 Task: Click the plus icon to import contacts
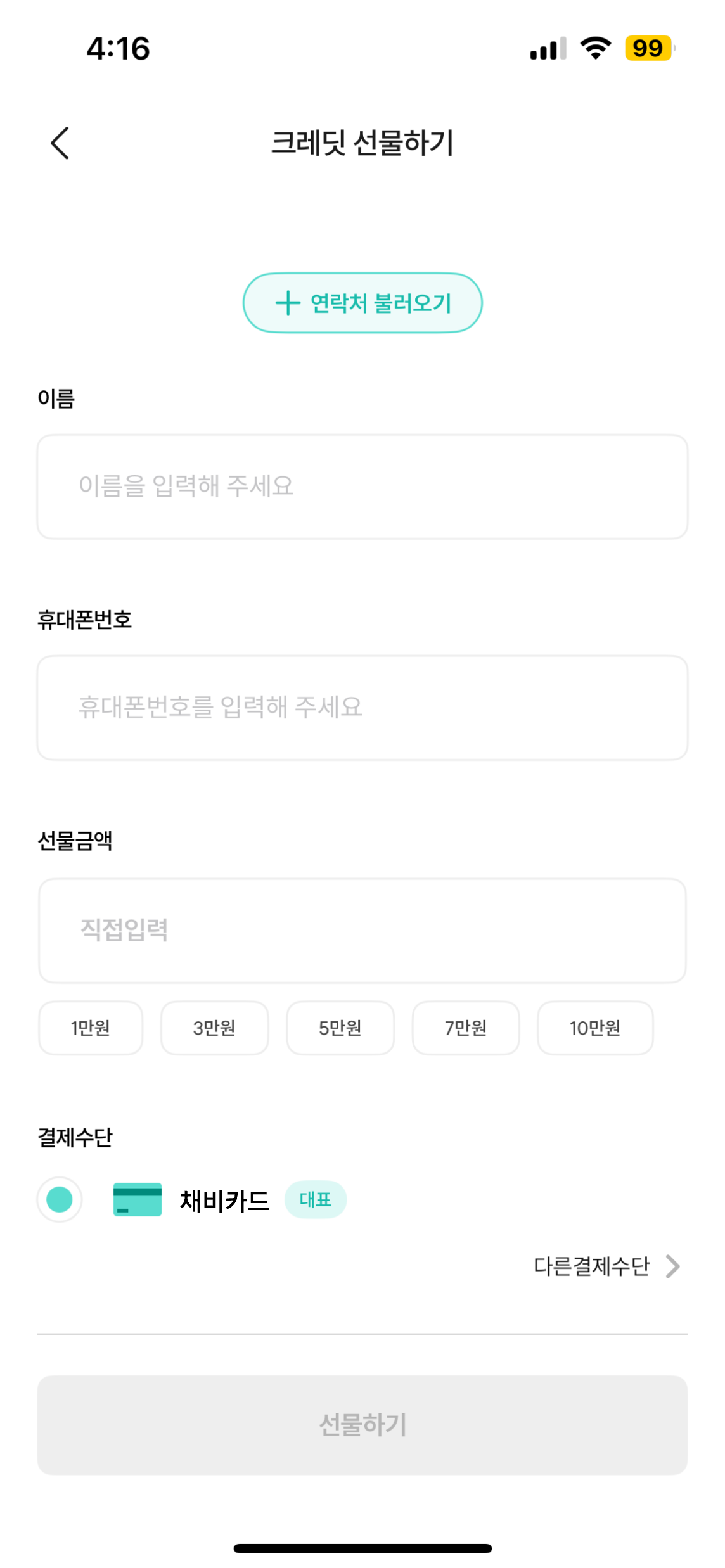(287, 303)
